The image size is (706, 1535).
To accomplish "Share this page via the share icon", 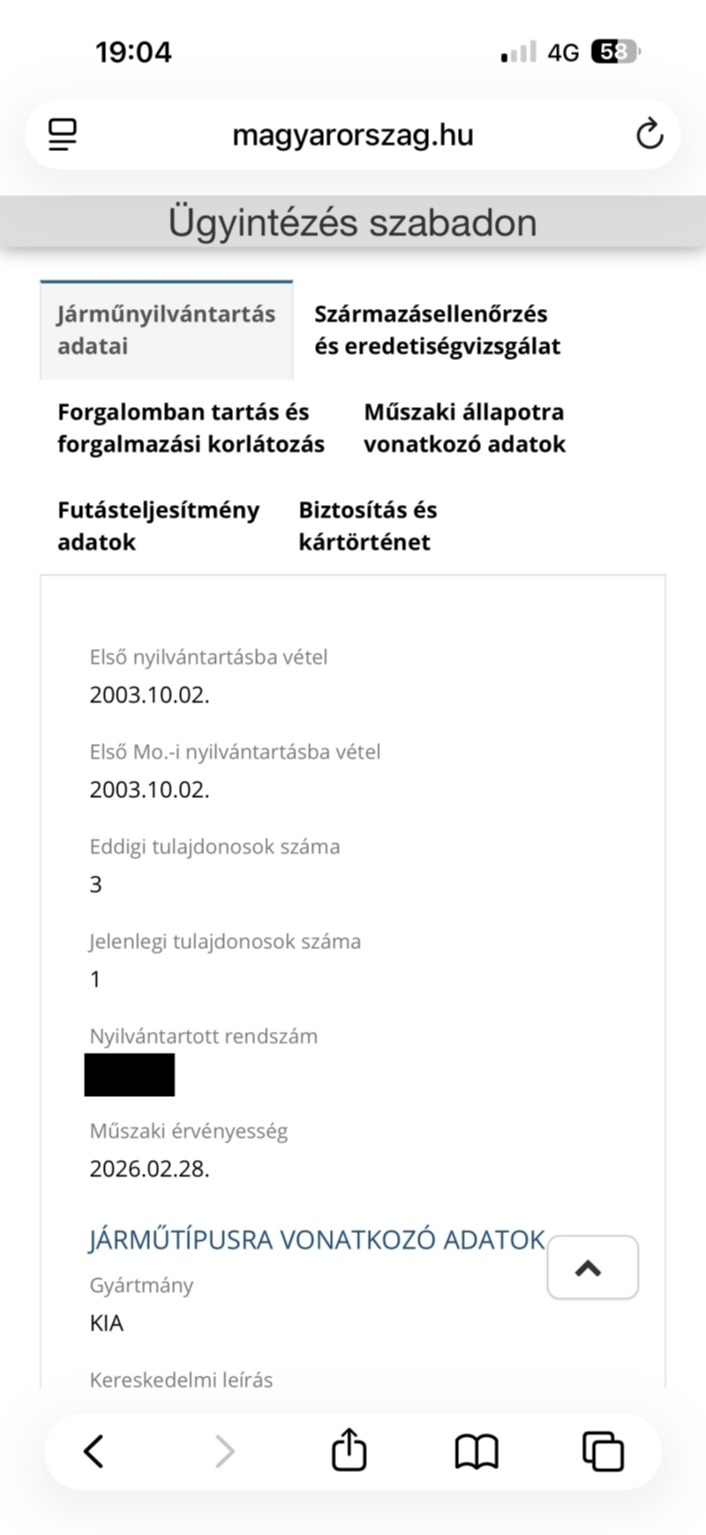I will [x=349, y=1451].
